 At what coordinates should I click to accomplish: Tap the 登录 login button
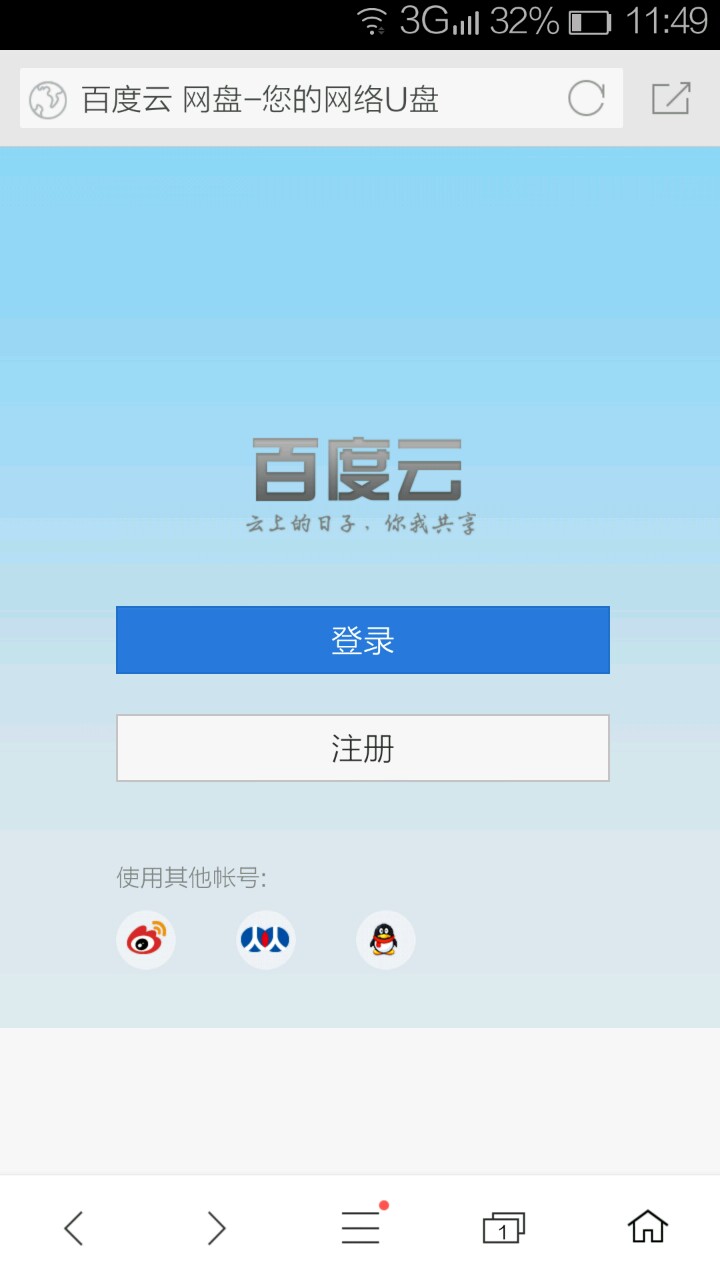pos(362,640)
